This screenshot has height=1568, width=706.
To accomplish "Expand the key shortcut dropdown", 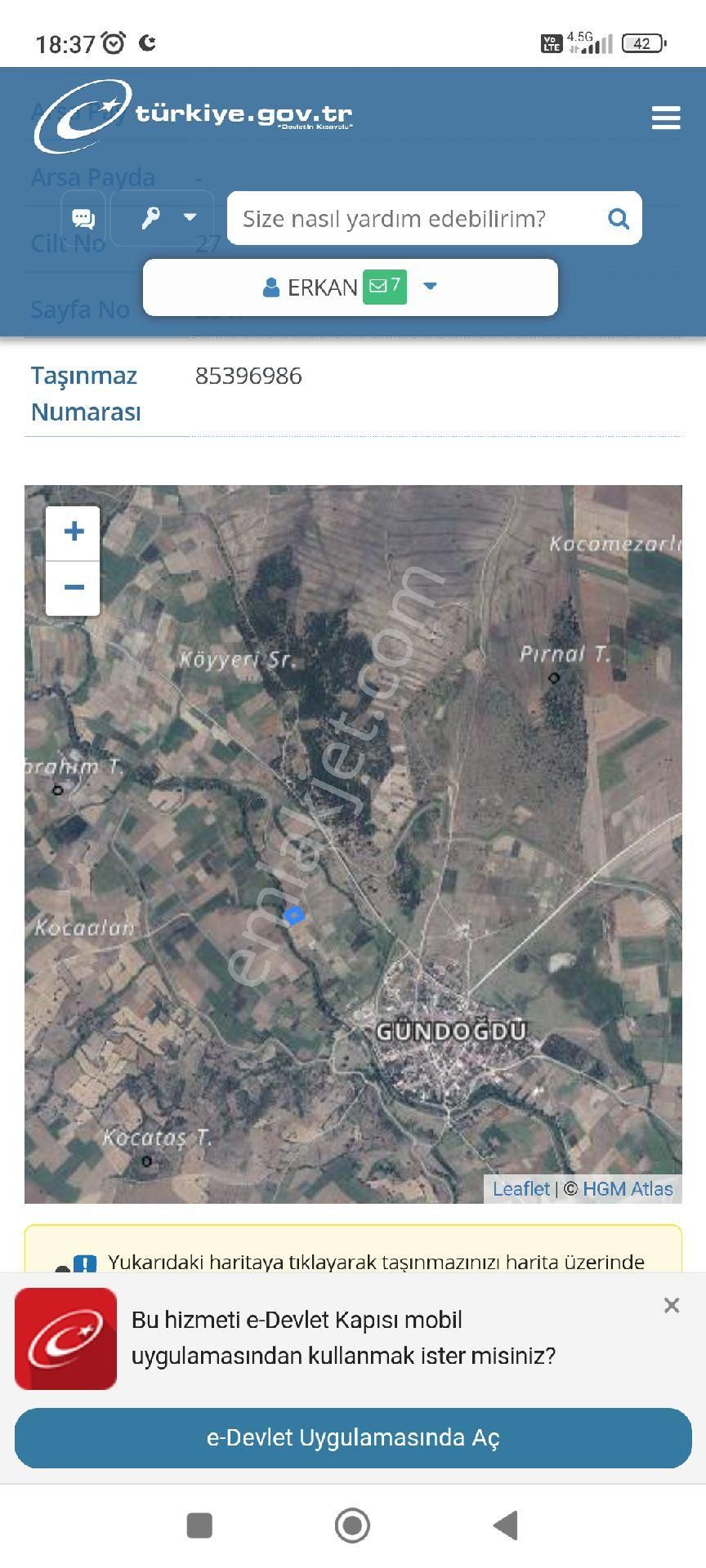I will (163, 218).
